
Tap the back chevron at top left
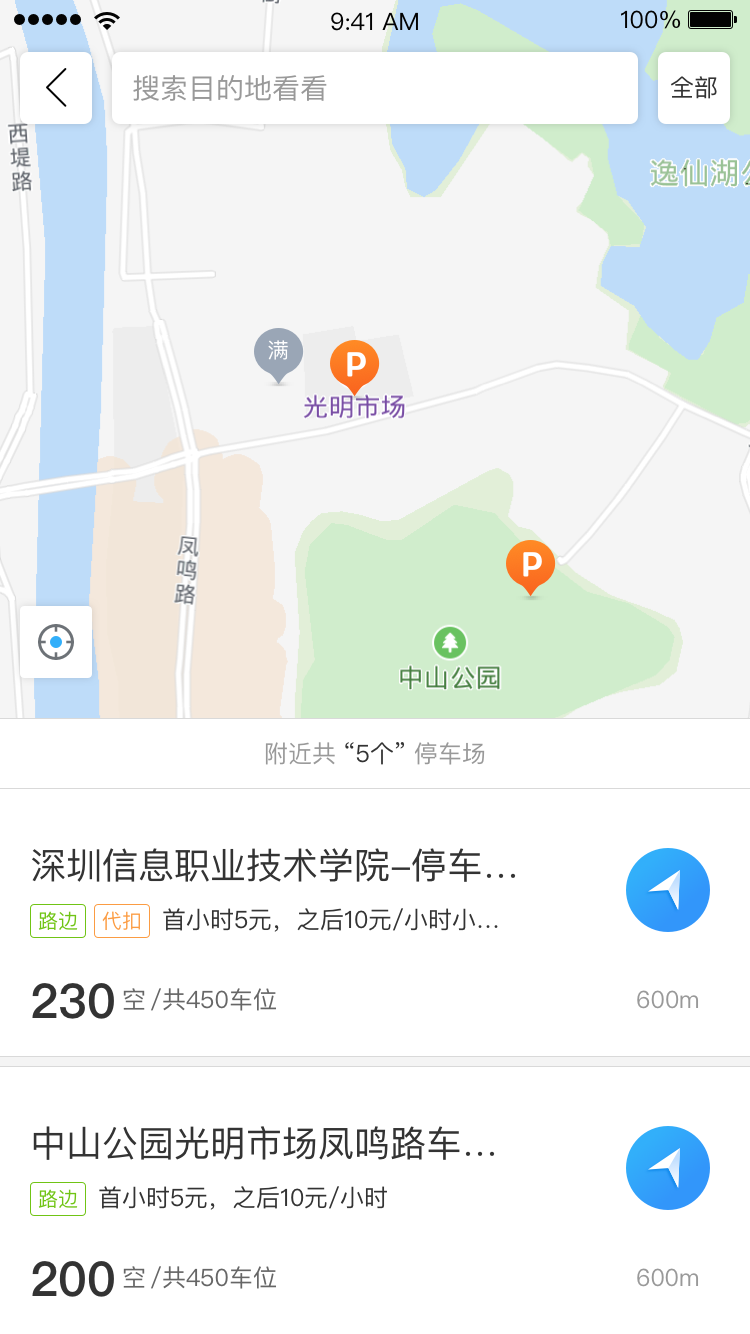click(55, 88)
